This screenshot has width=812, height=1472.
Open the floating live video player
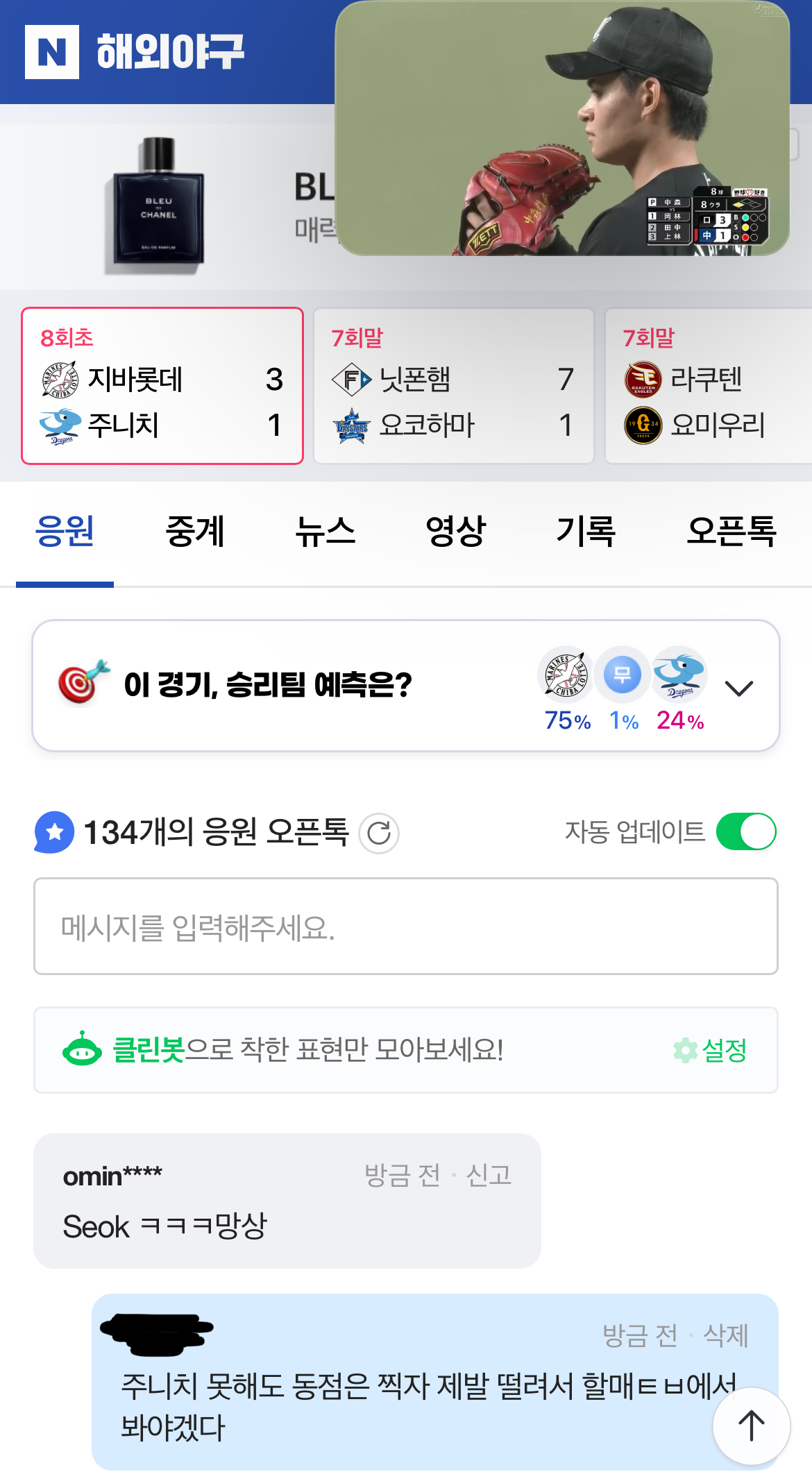coord(561,128)
